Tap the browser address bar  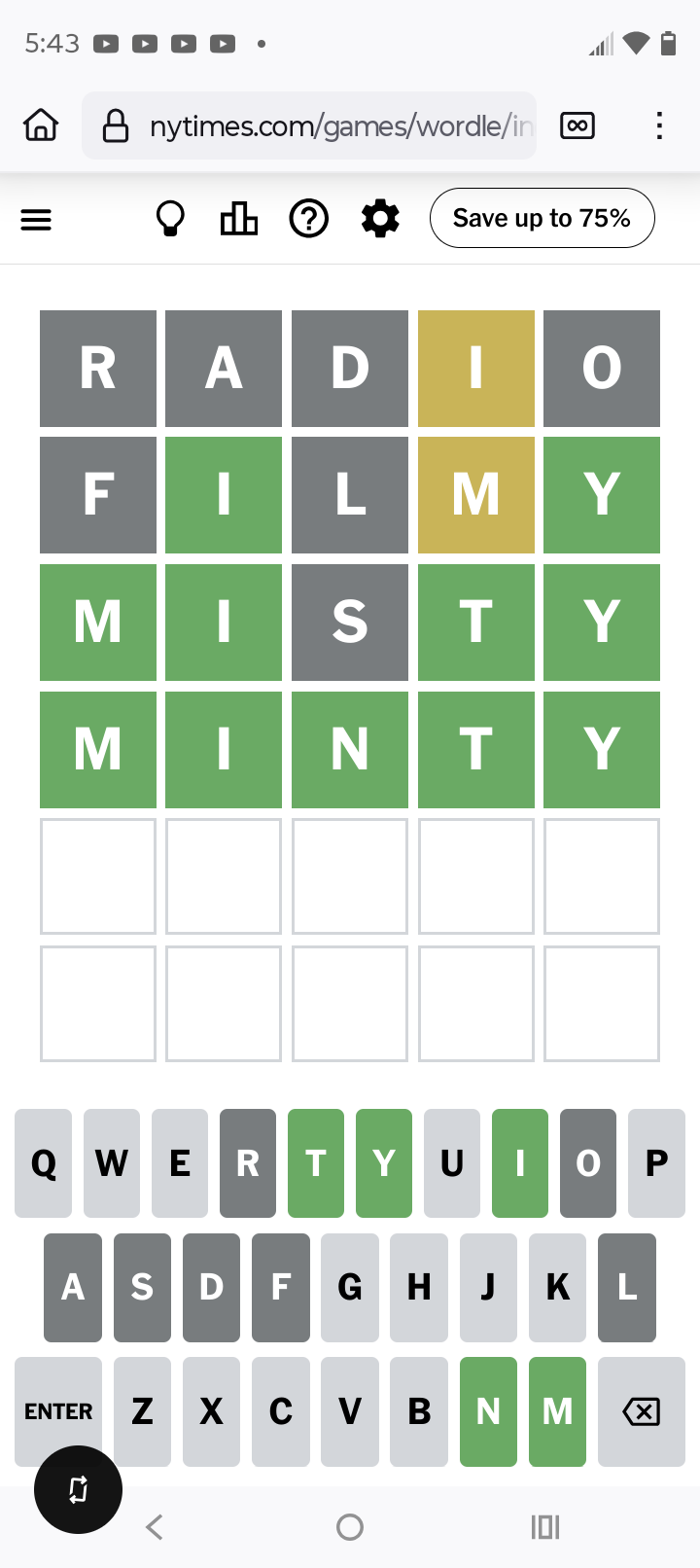click(x=309, y=125)
